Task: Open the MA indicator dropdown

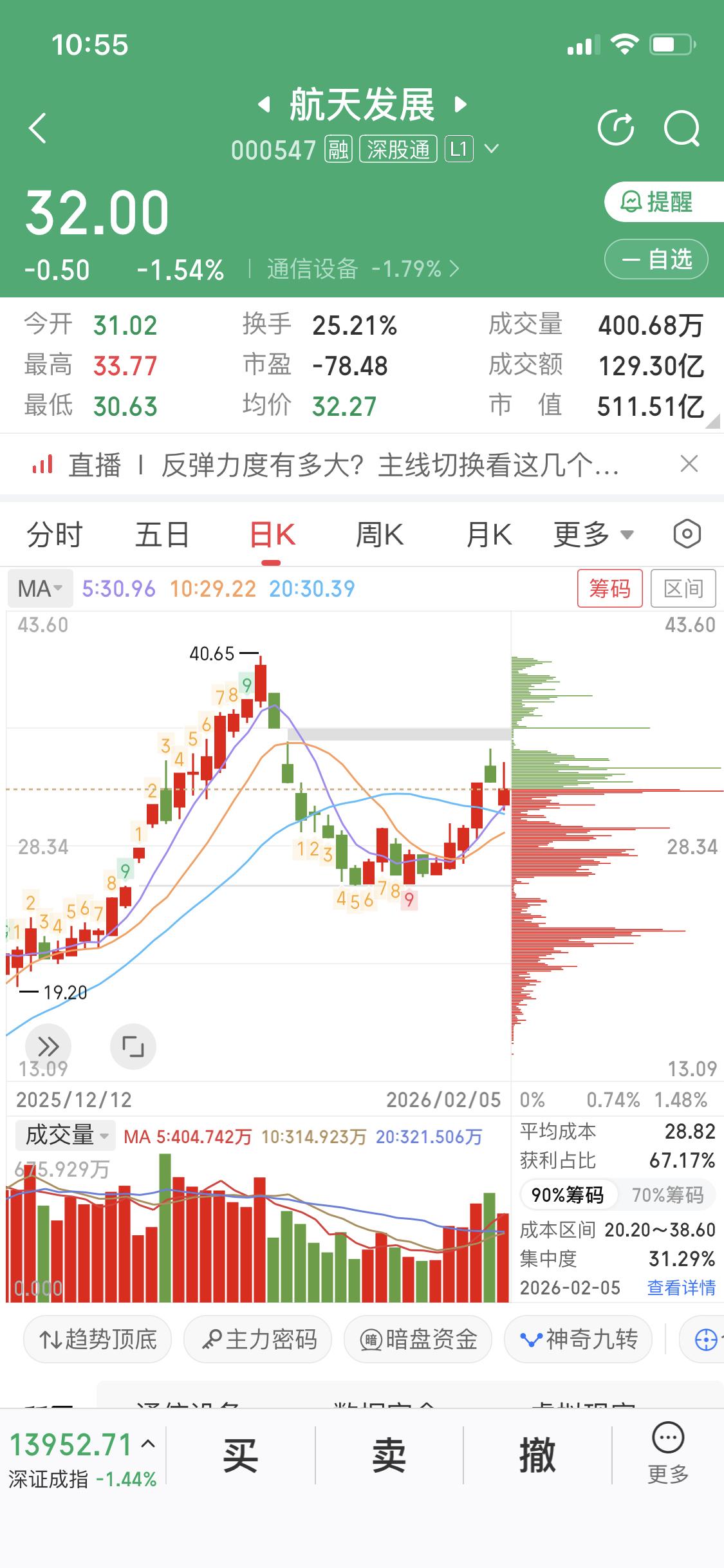Action: [40, 588]
